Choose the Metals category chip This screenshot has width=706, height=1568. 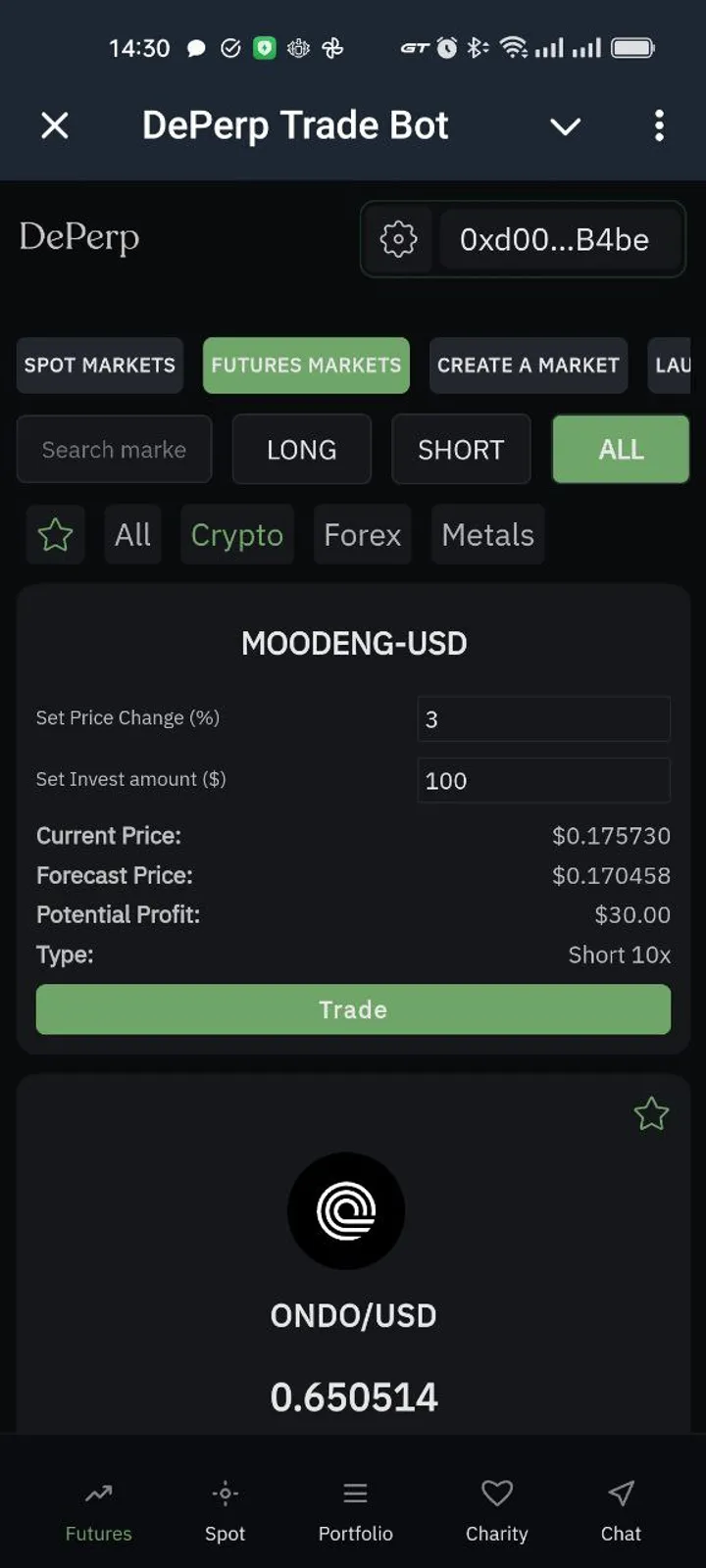pyautogui.click(x=487, y=535)
